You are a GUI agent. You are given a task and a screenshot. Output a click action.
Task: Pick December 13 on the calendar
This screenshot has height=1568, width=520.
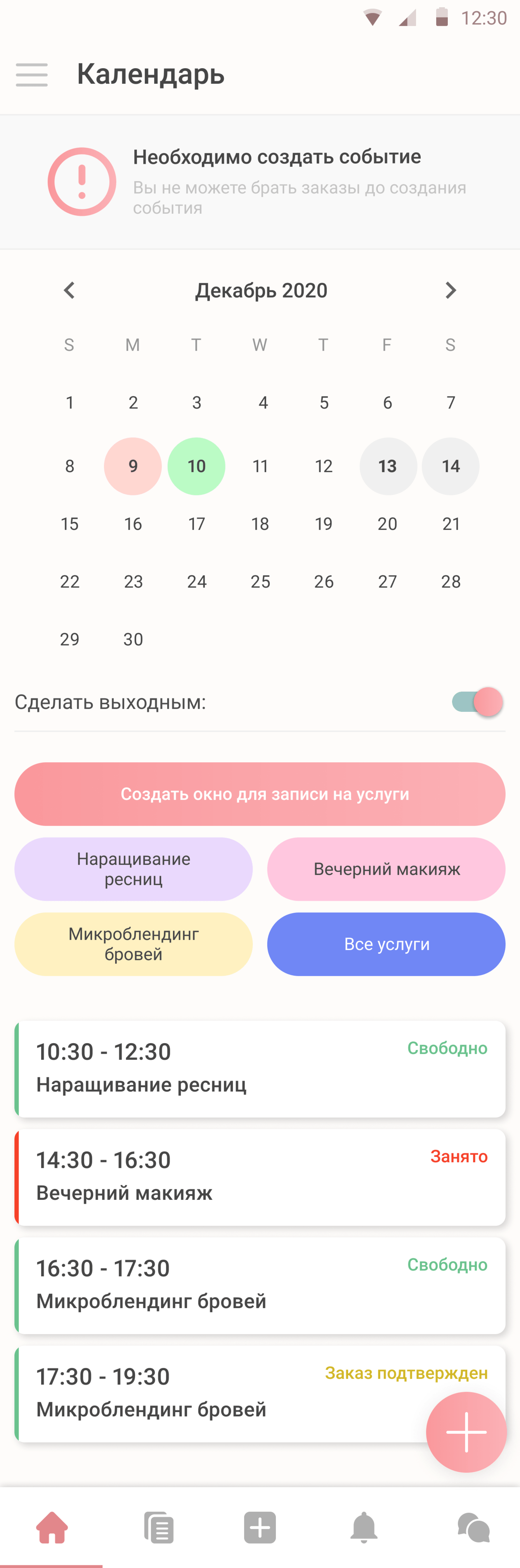[x=388, y=466]
